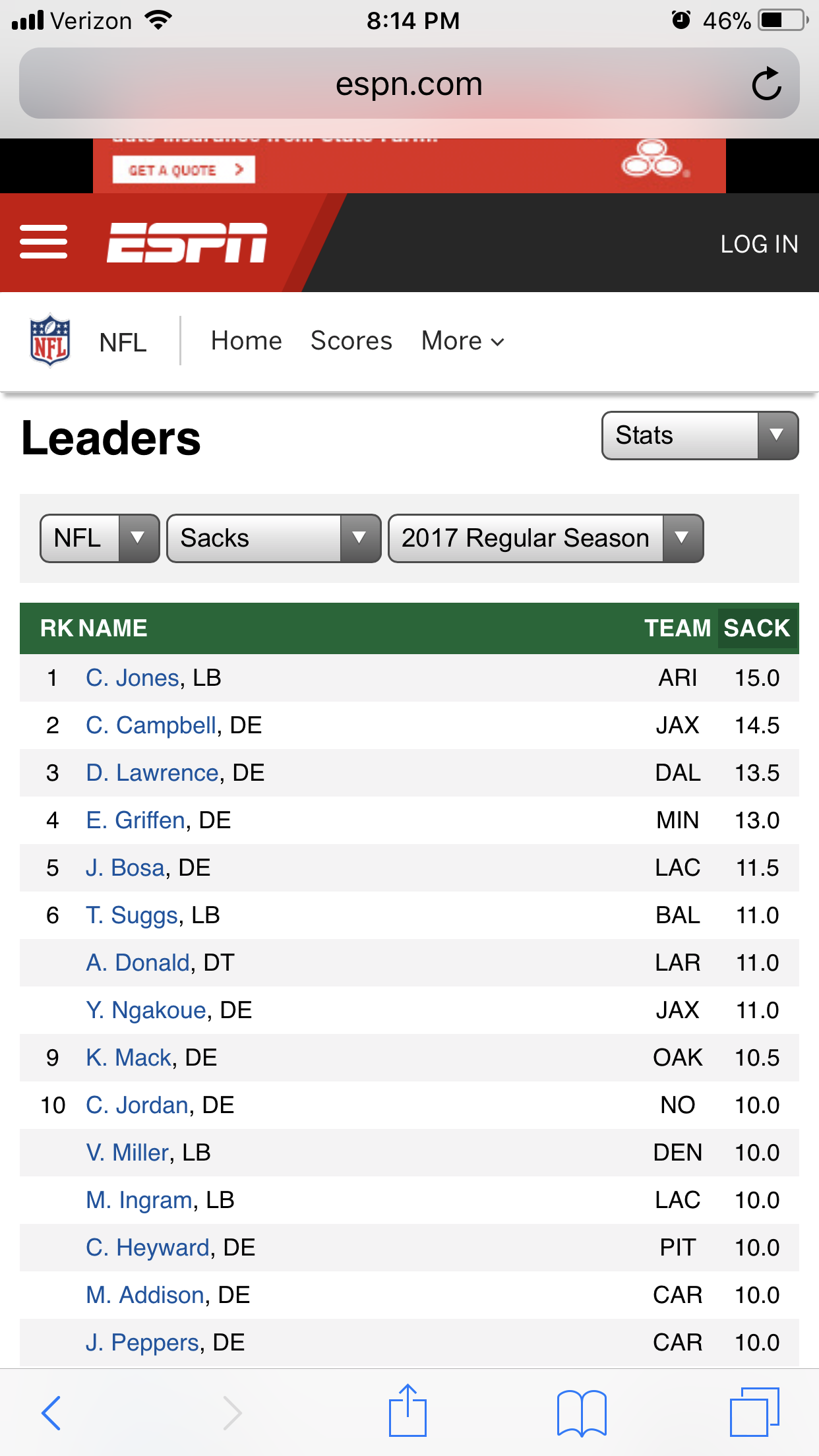Share this page from the Safari toolbar
This screenshot has width=819, height=1456.
408,1410
